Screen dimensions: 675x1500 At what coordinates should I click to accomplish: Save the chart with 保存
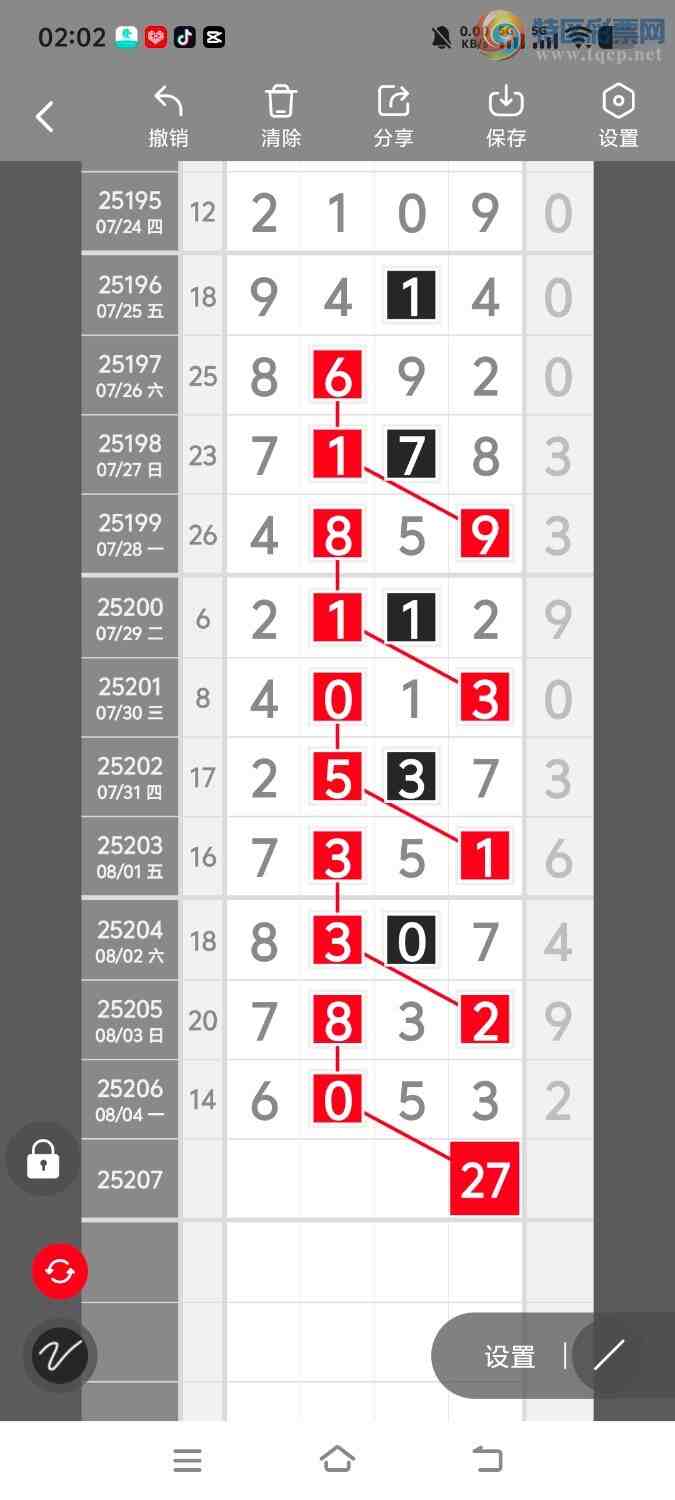[x=506, y=117]
